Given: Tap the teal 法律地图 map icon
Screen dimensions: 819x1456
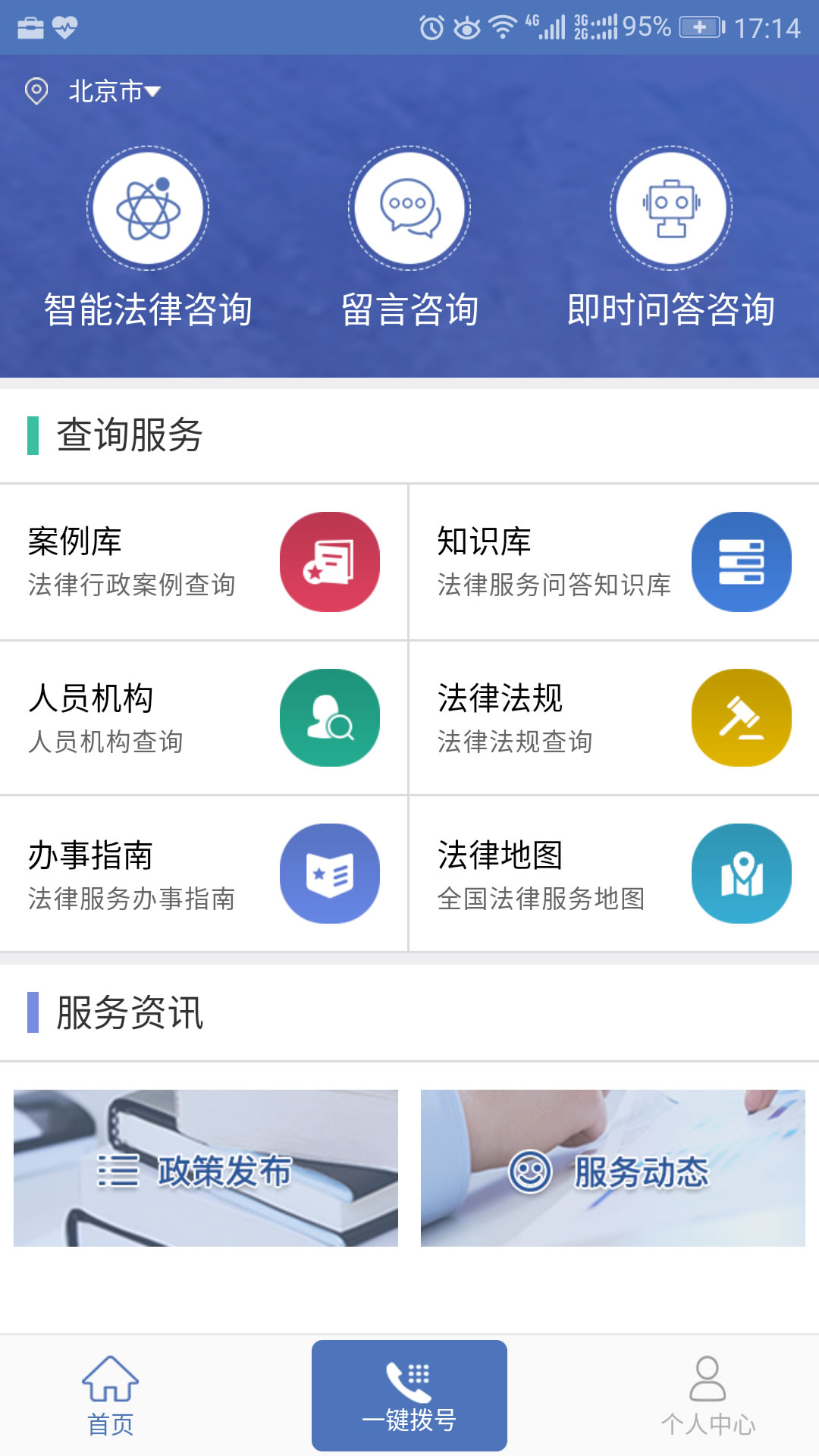Looking at the screenshot, I should (741, 874).
